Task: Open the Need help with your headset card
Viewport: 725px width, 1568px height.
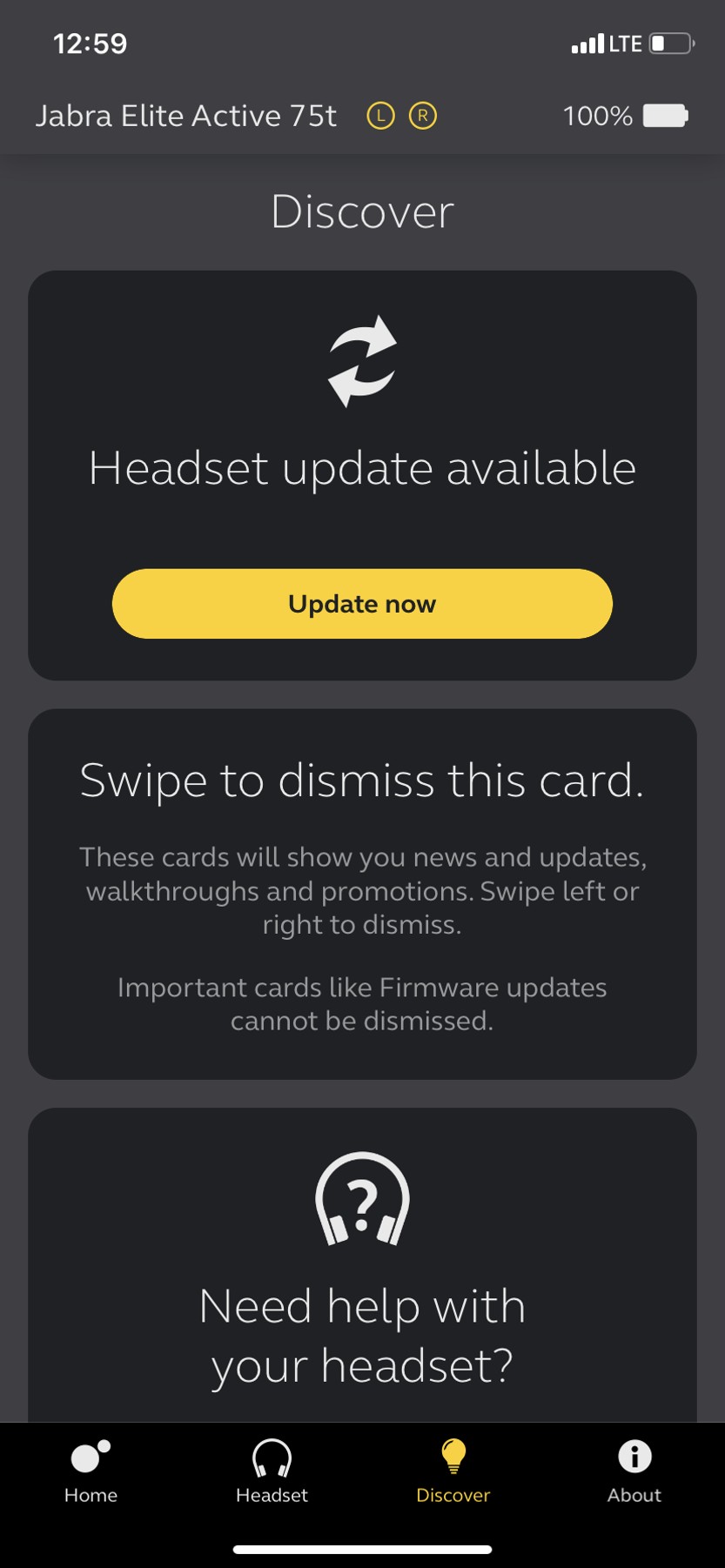Action: tap(362, 1288)
